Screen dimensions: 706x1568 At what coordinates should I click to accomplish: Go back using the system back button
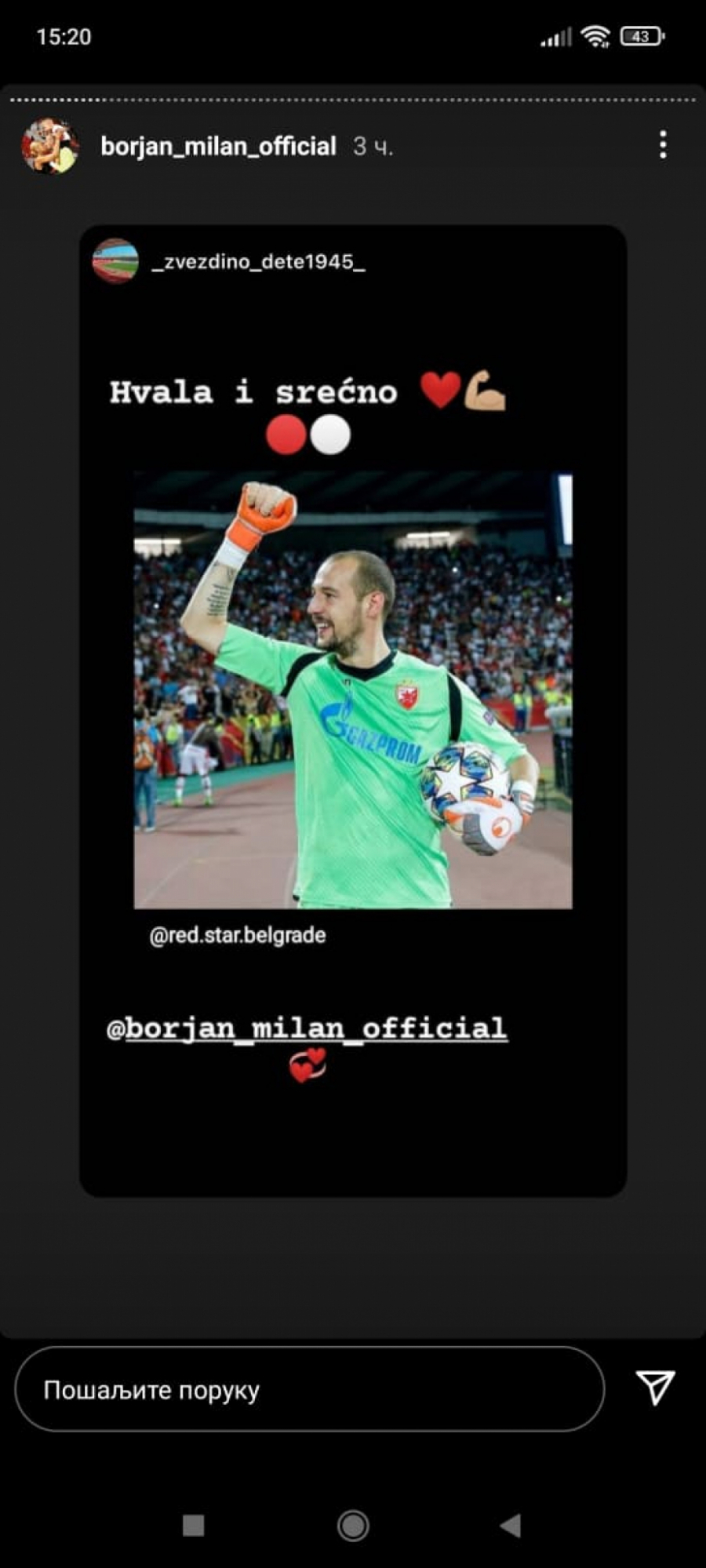click(x=511, y=1526)
